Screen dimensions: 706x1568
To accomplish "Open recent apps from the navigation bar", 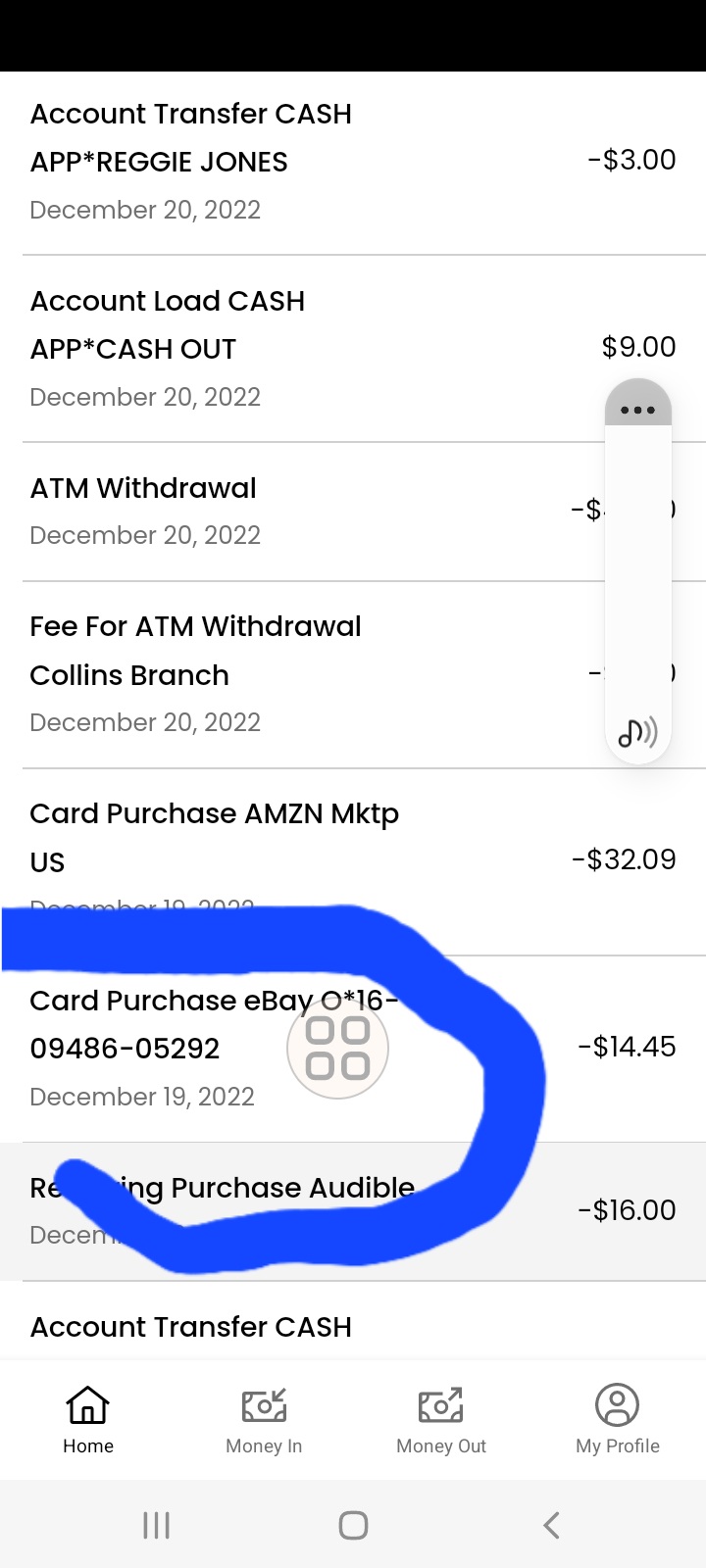I will 156,1525.
